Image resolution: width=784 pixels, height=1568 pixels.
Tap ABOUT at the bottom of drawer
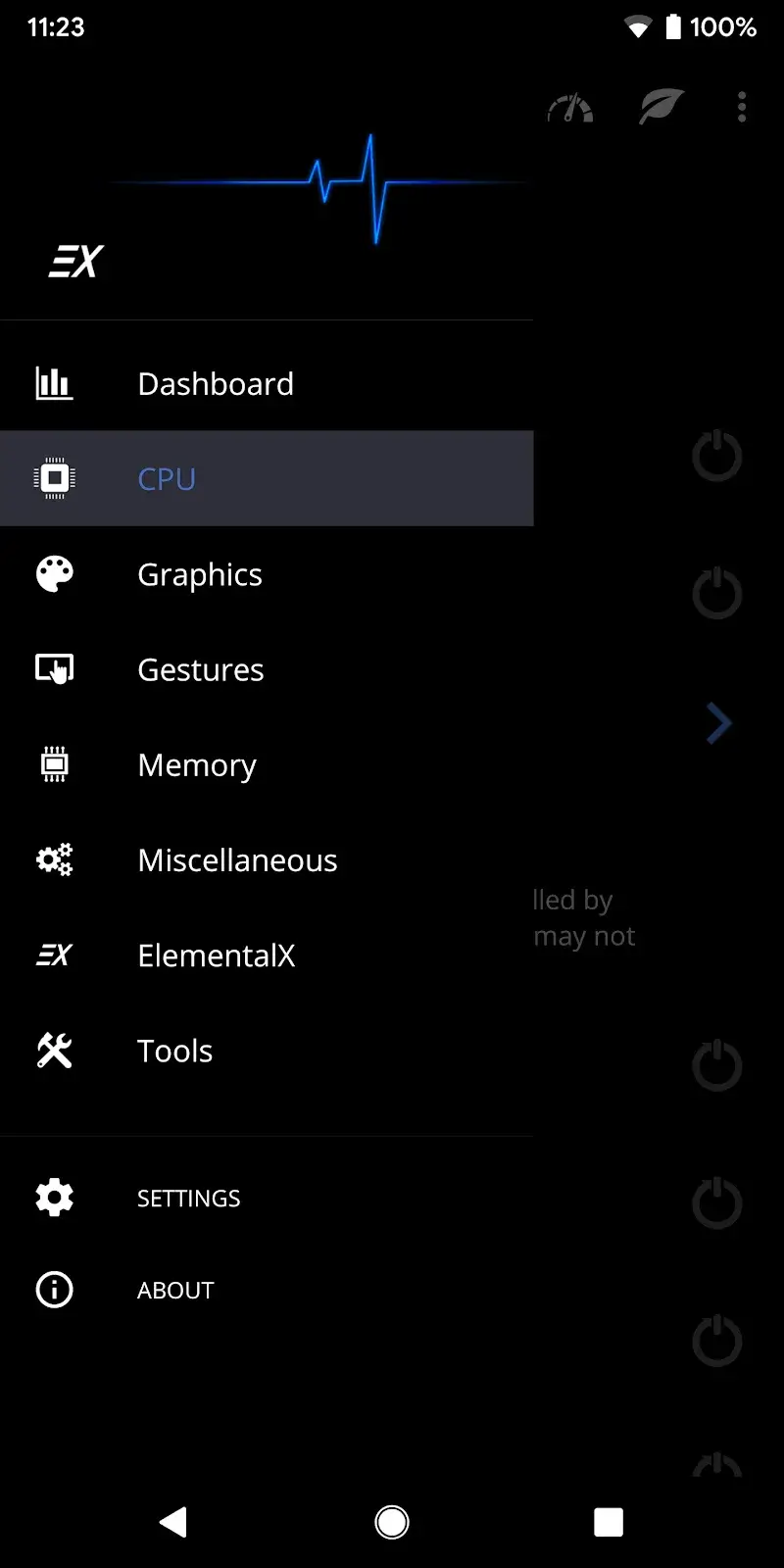point(175,1290)
